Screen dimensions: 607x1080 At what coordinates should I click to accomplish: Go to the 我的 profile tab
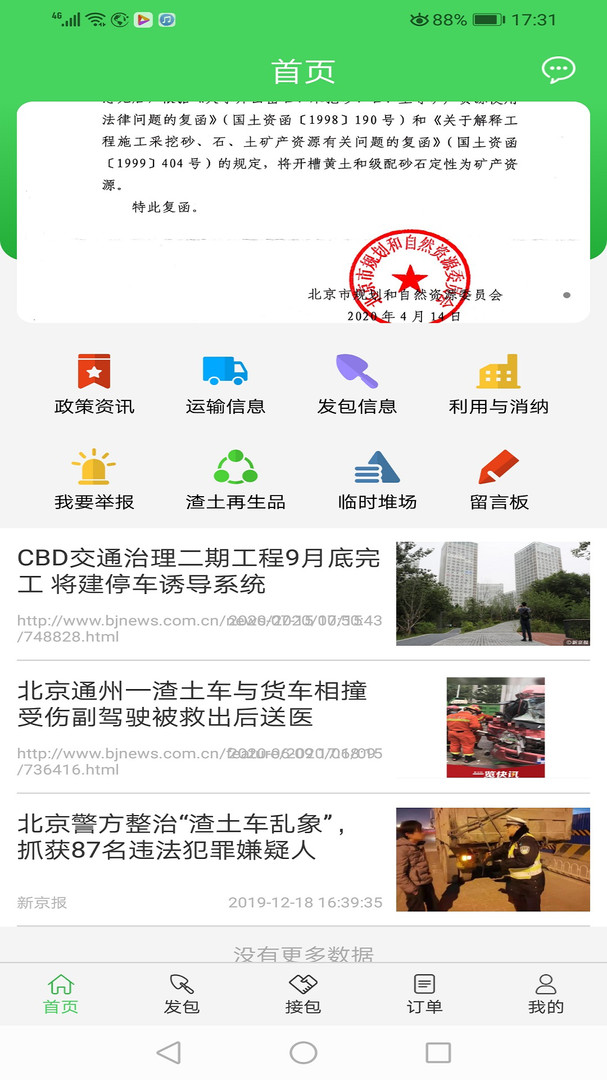click(x=545, y=994)
